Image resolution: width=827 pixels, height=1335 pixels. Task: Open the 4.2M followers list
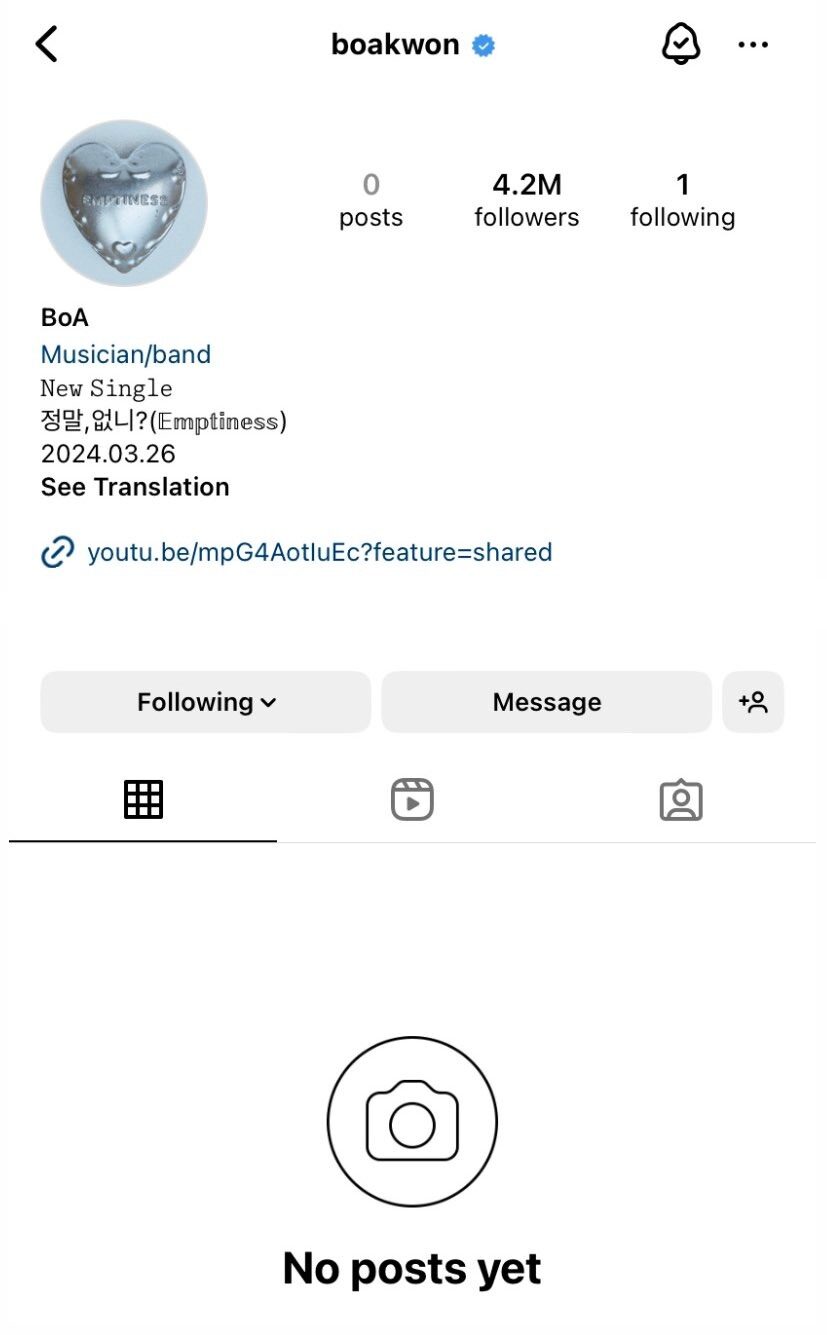[526, 200]
